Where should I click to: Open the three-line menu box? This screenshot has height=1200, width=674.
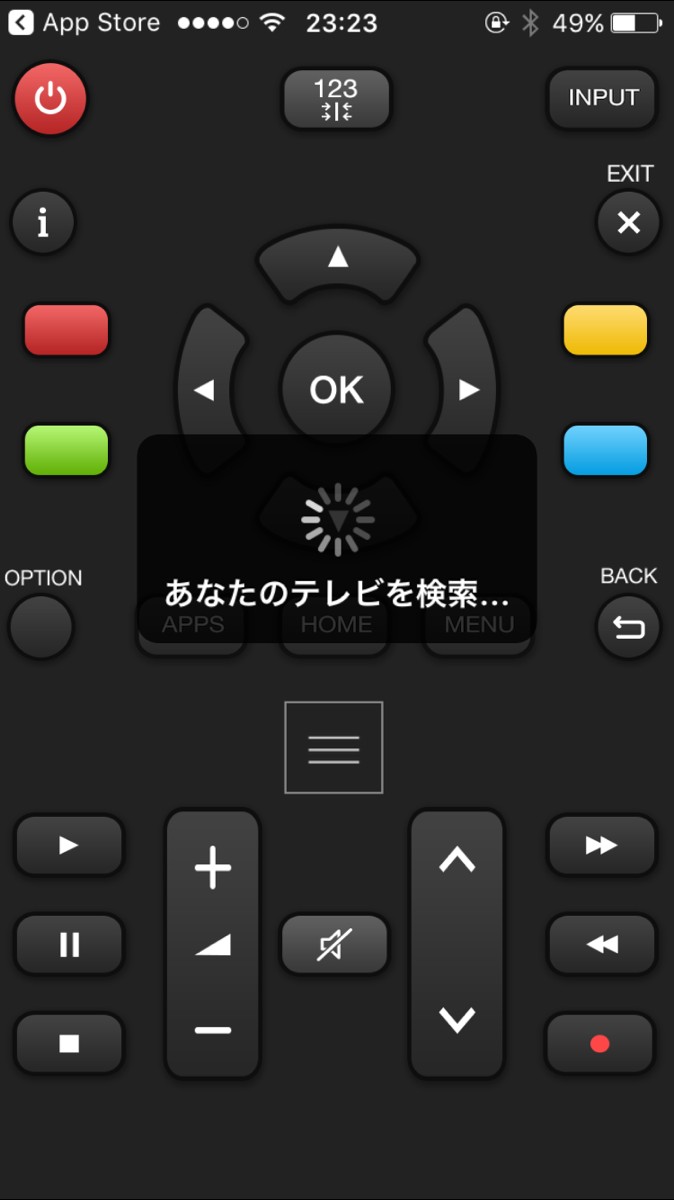point(334,748)
